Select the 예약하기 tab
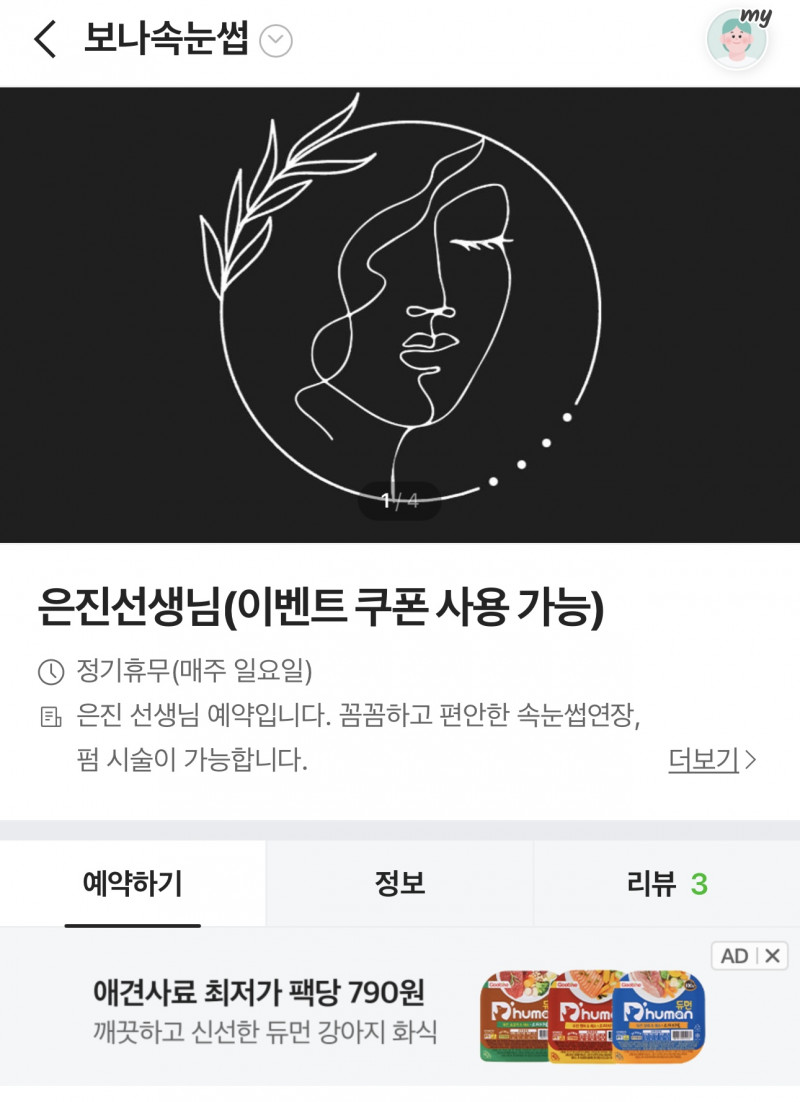800x1102 pixels. pos(133,884)
